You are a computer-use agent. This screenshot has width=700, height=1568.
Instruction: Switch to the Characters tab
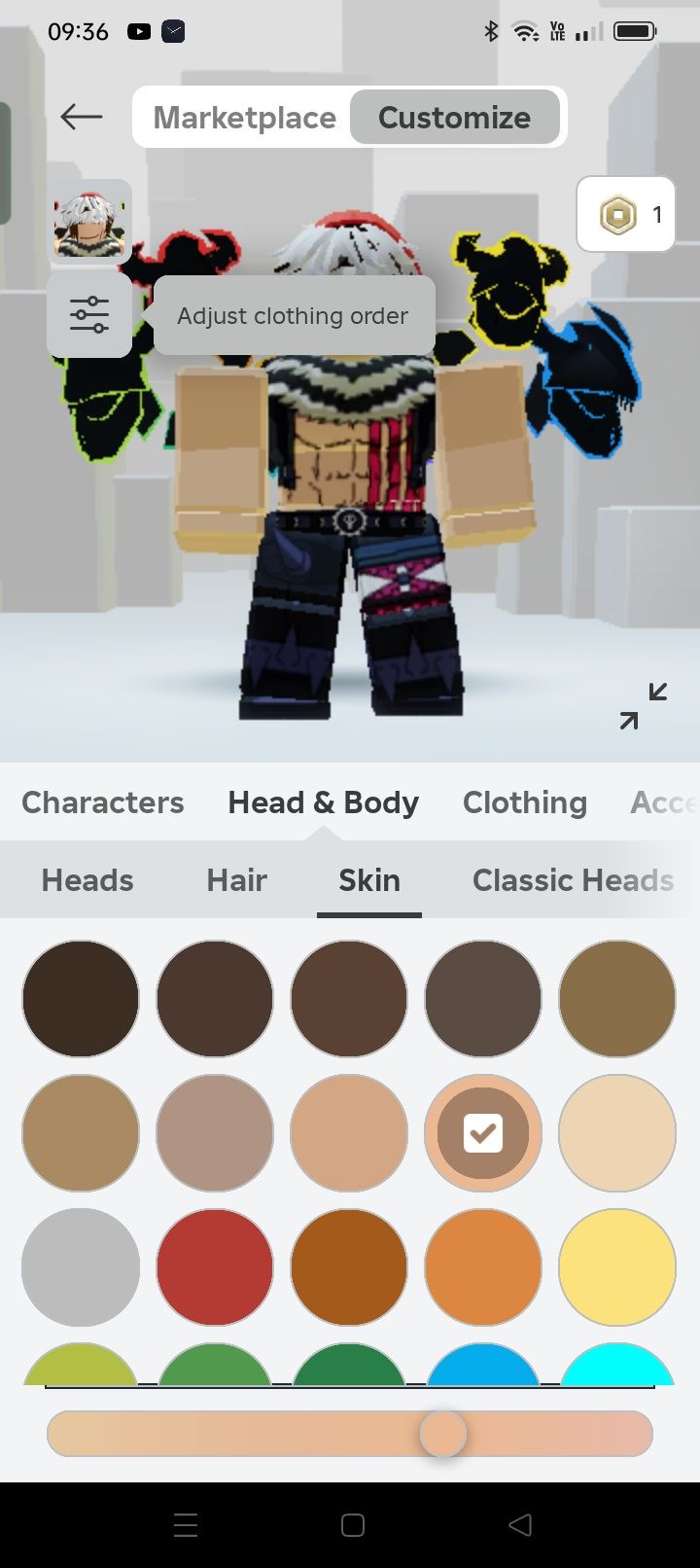[103, 802]
